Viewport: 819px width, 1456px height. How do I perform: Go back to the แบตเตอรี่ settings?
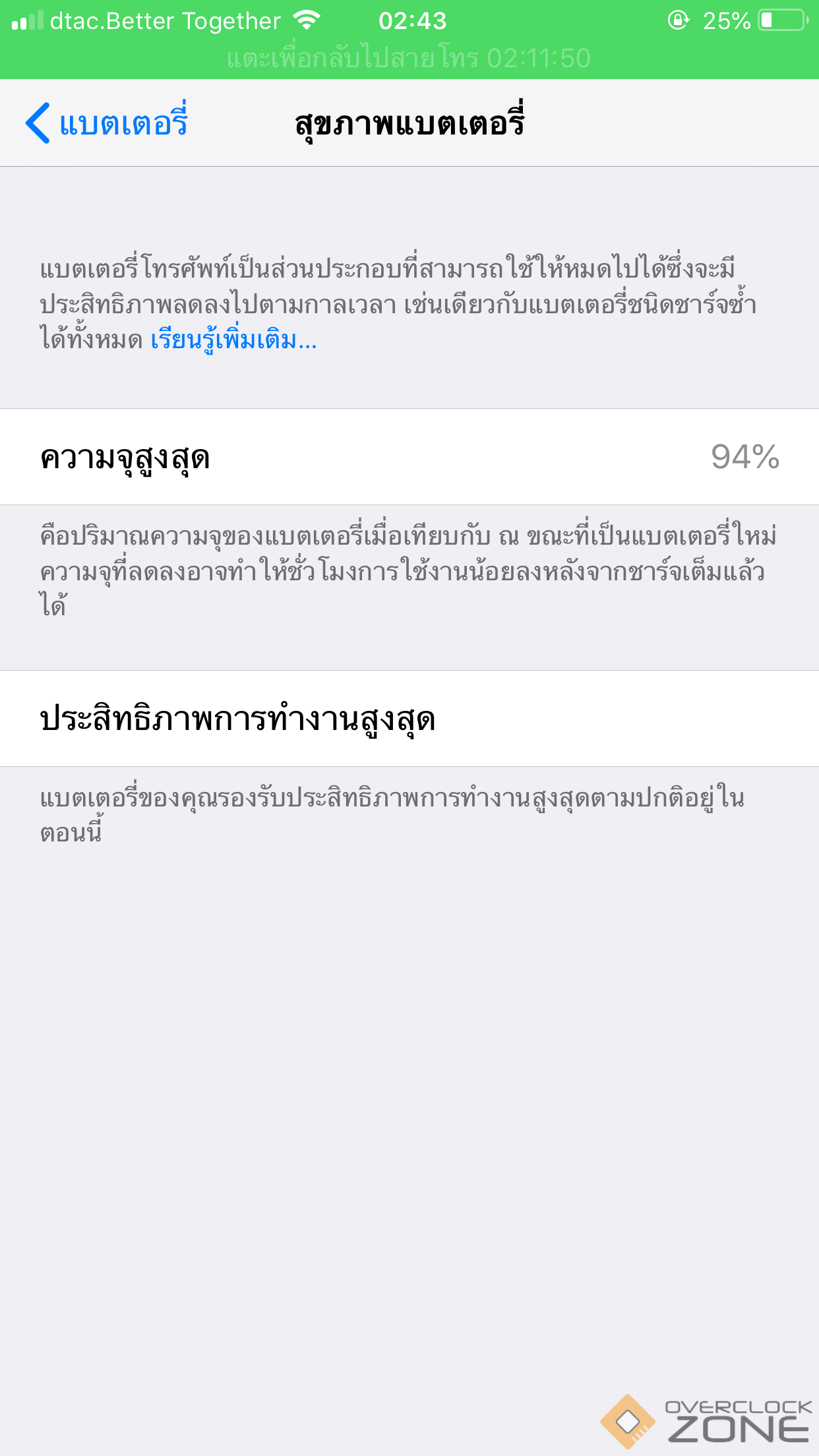[x=107, y=123]
